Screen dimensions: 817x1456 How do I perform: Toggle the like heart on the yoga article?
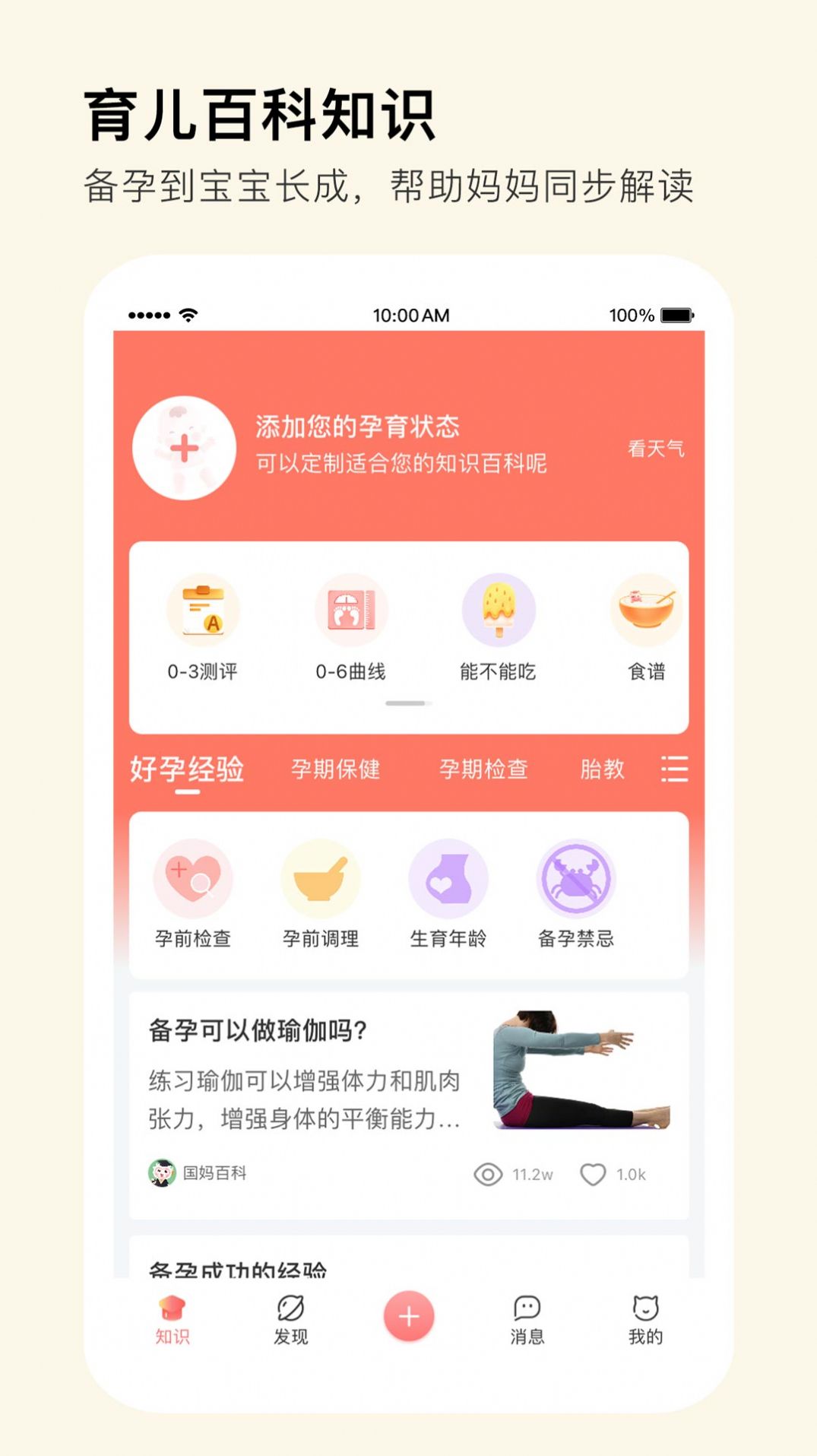[x=595, y=1174]
